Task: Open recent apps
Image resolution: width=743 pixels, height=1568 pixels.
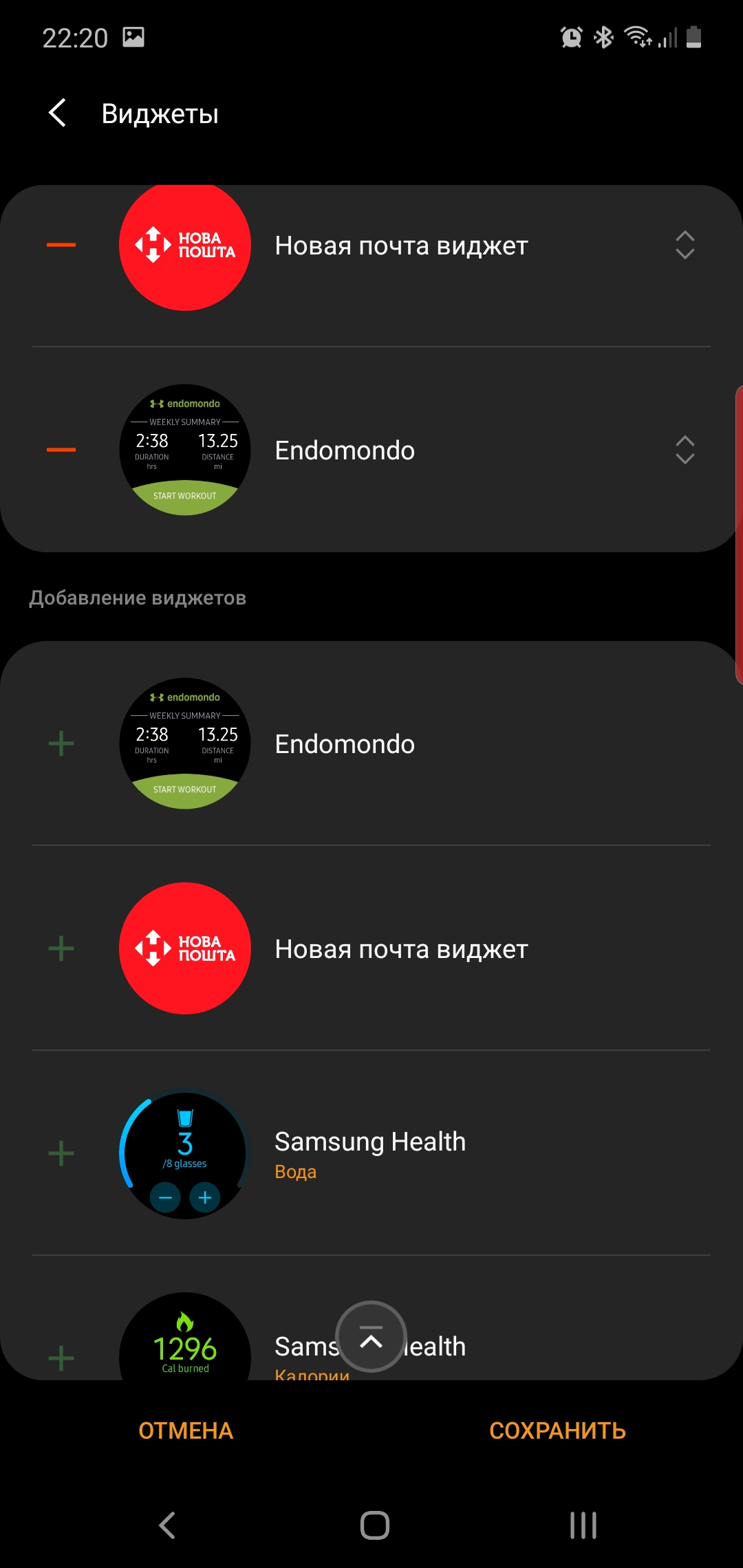Action: (x=583, y=1525)
